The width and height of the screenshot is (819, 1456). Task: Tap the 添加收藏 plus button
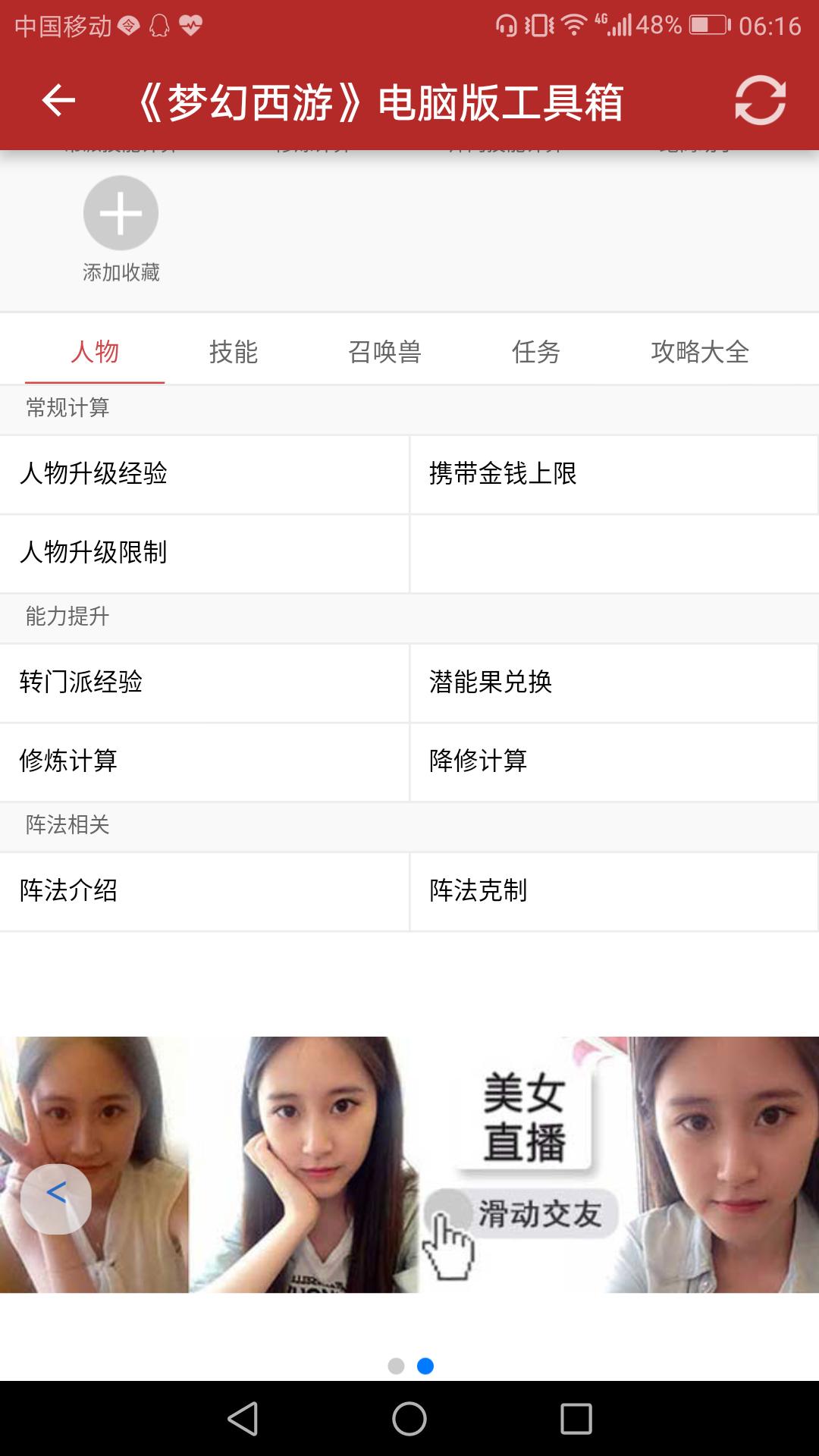tap(121, 213)
